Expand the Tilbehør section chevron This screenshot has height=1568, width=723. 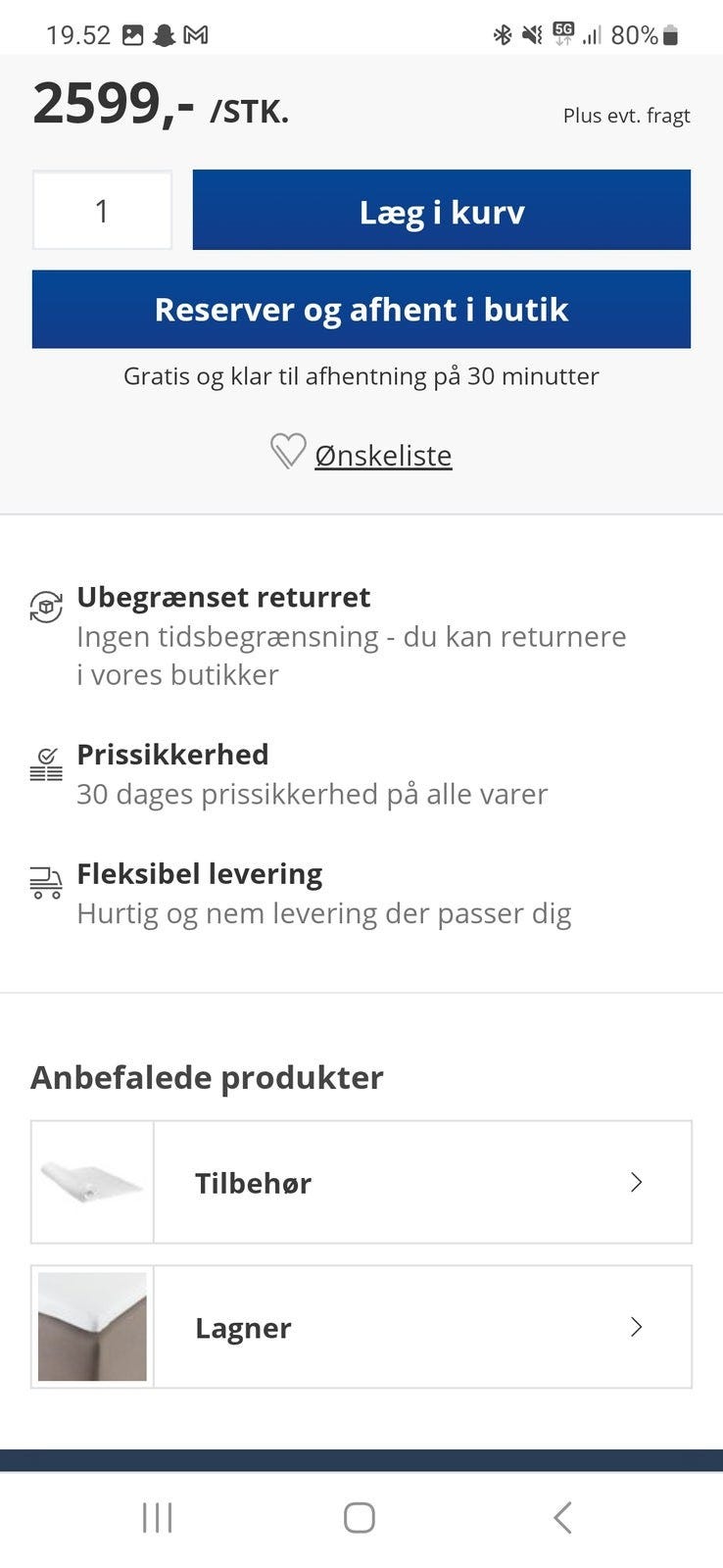click(637, 1182)
